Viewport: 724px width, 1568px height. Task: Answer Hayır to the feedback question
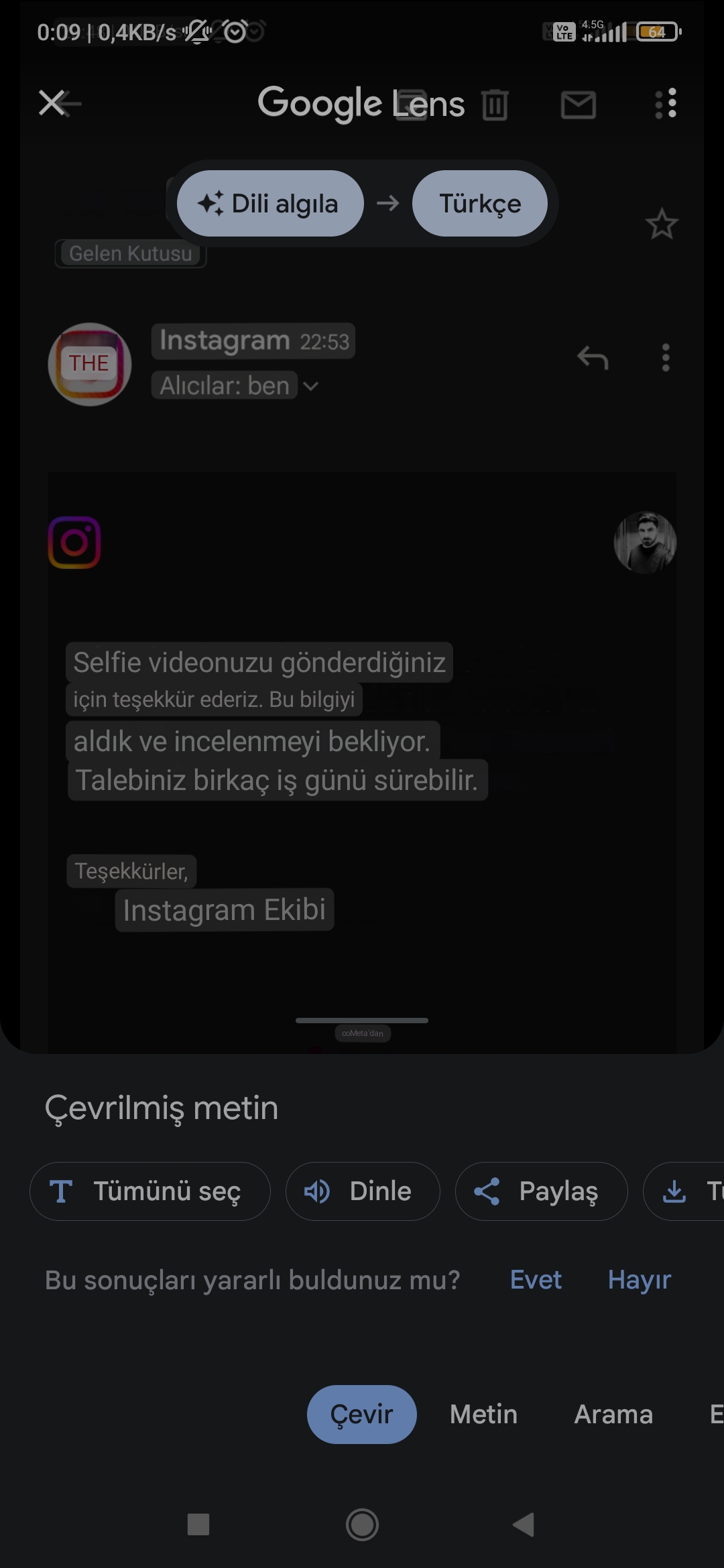point(639,1280)
